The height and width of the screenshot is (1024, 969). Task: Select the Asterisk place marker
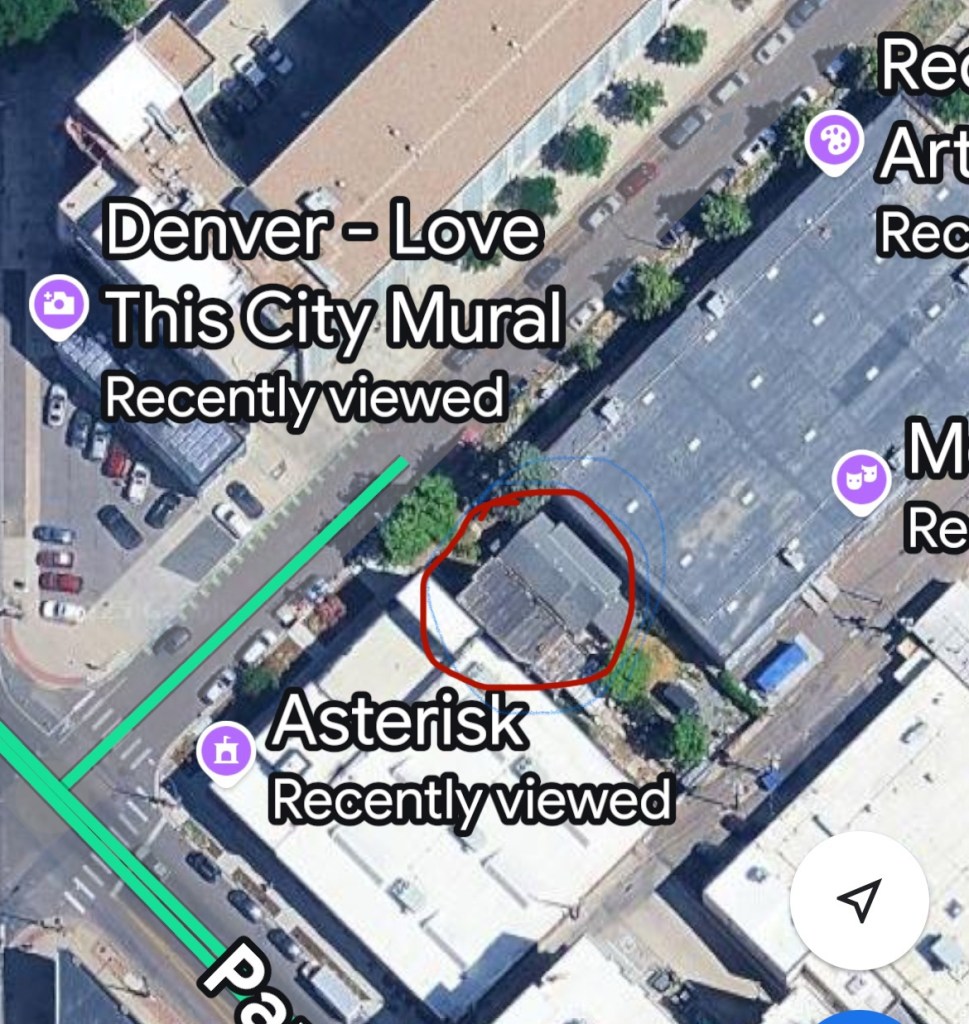pyautogui.click(x=226, y=752)
